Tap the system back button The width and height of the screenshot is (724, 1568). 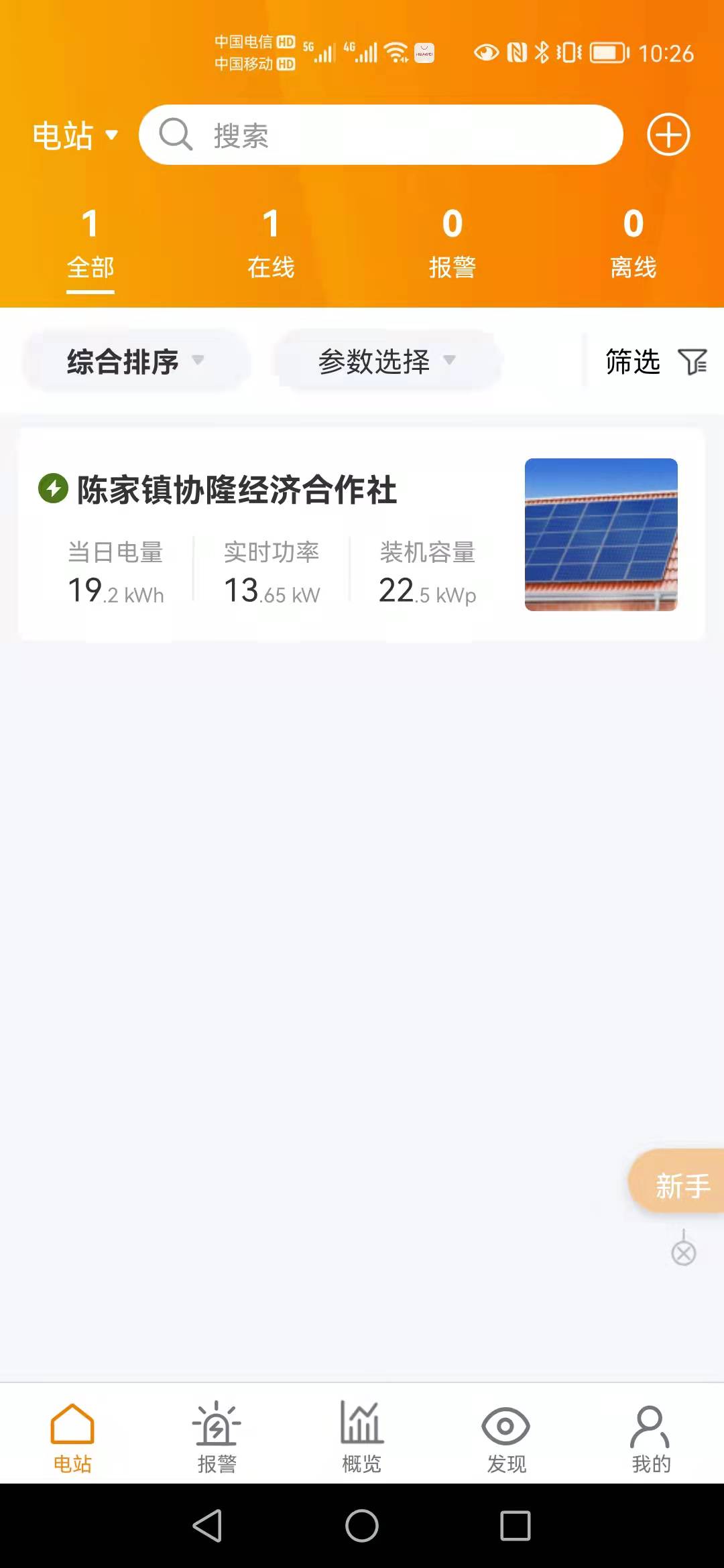(x=207, y=1526)
